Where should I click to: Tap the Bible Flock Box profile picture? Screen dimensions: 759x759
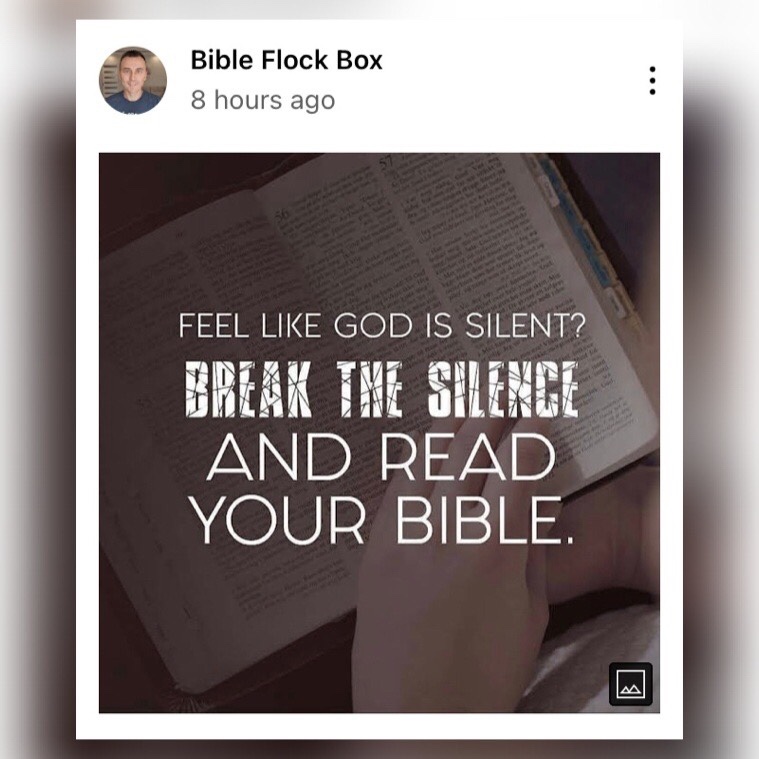click(133, 80)
